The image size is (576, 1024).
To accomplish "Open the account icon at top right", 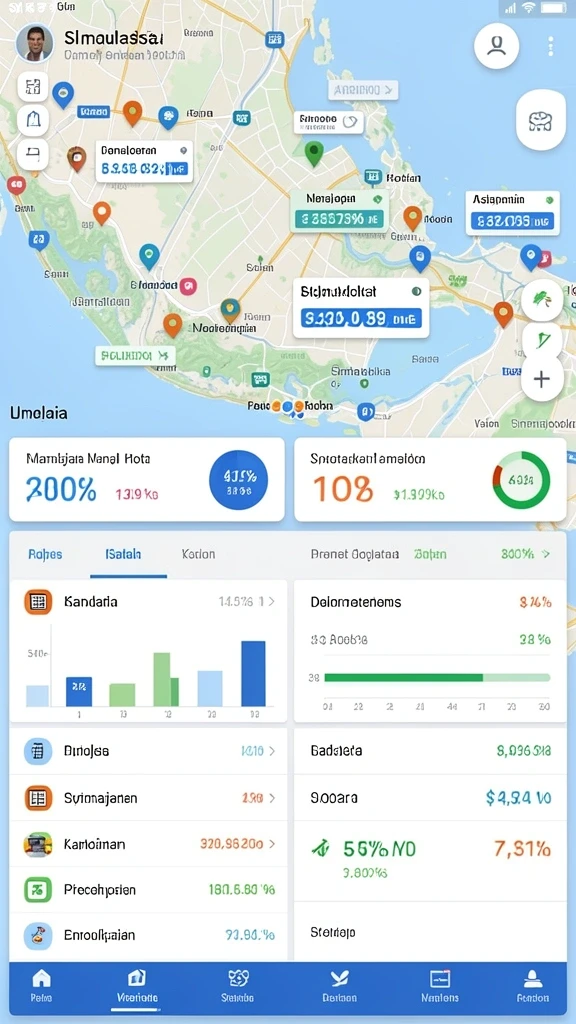I will [x=496, y=46].
